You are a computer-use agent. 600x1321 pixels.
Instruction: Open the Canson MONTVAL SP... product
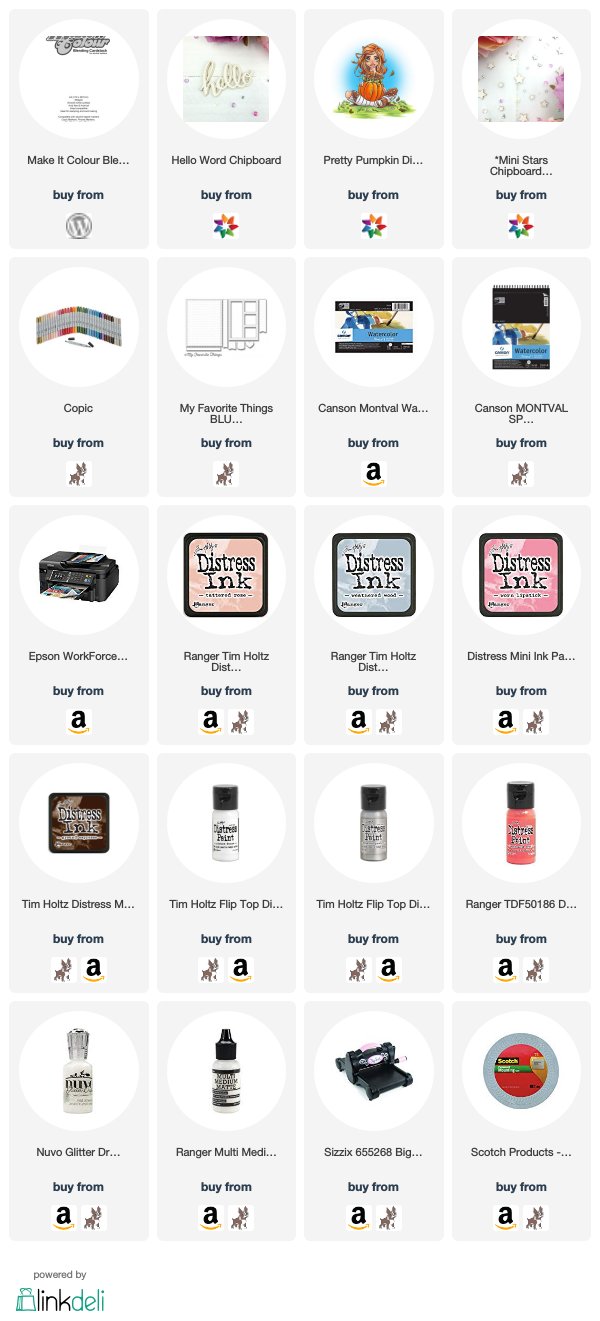[x=521, y=327]
